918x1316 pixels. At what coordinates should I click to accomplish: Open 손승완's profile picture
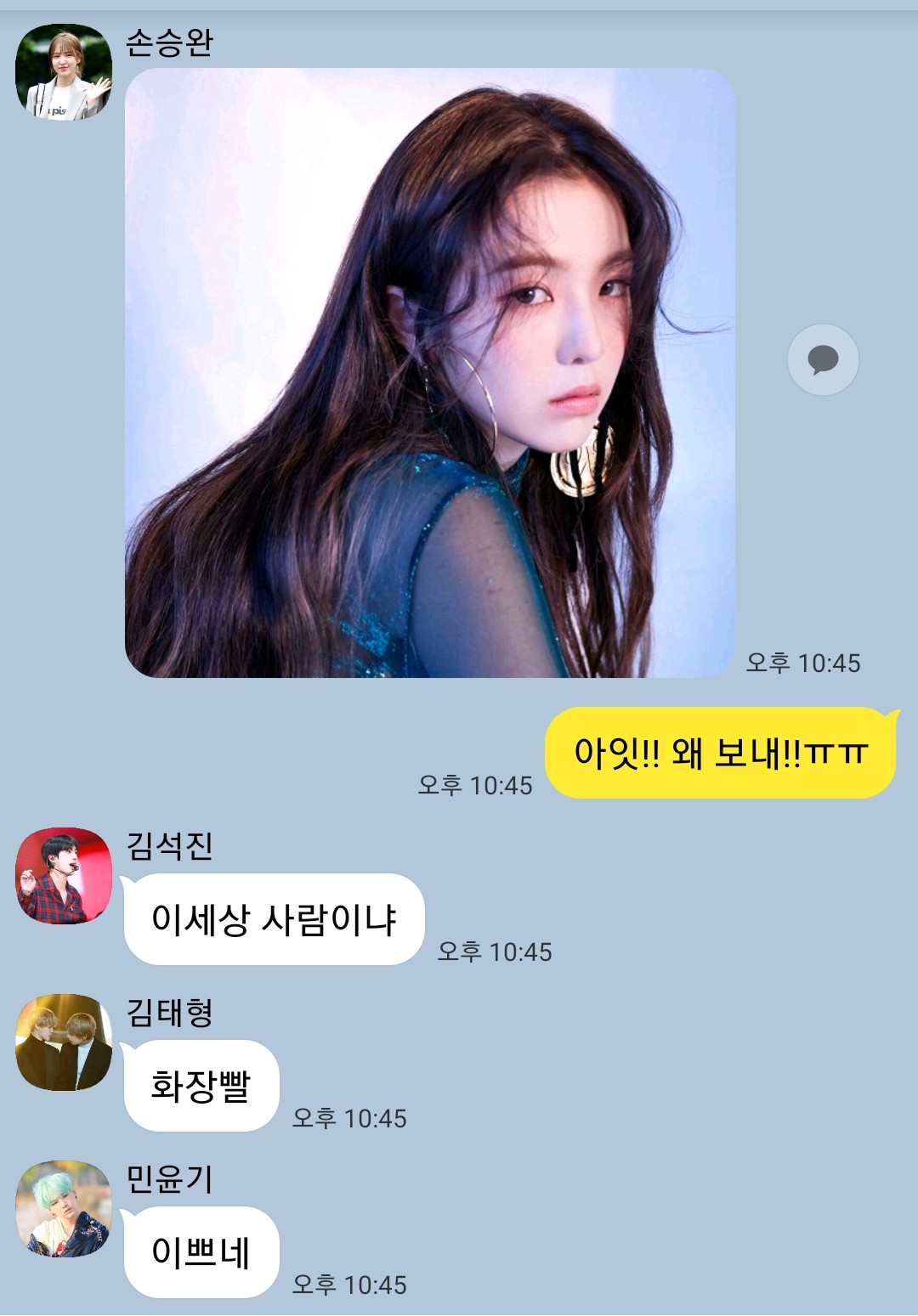click(64, 72)
